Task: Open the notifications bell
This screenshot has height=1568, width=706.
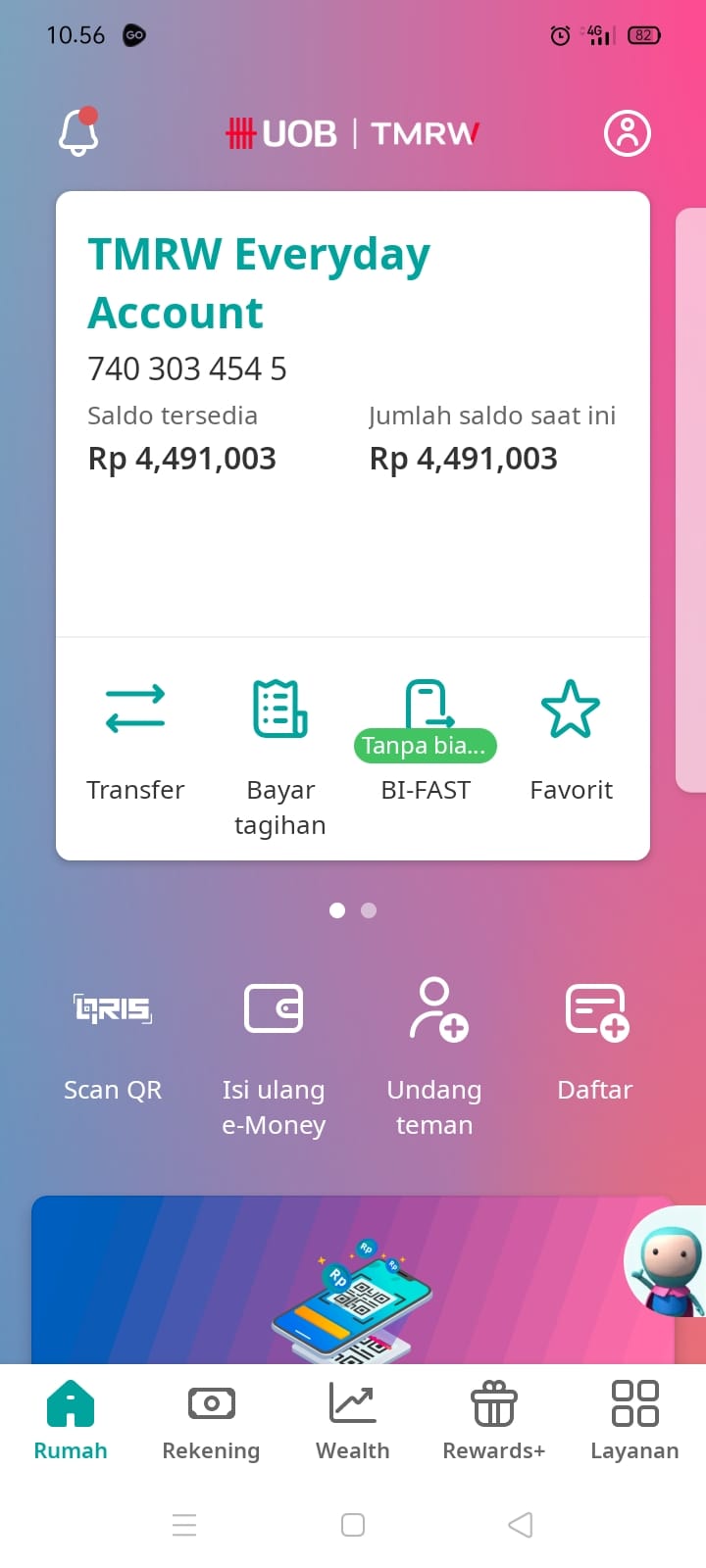Action: (x=79, y=131)
